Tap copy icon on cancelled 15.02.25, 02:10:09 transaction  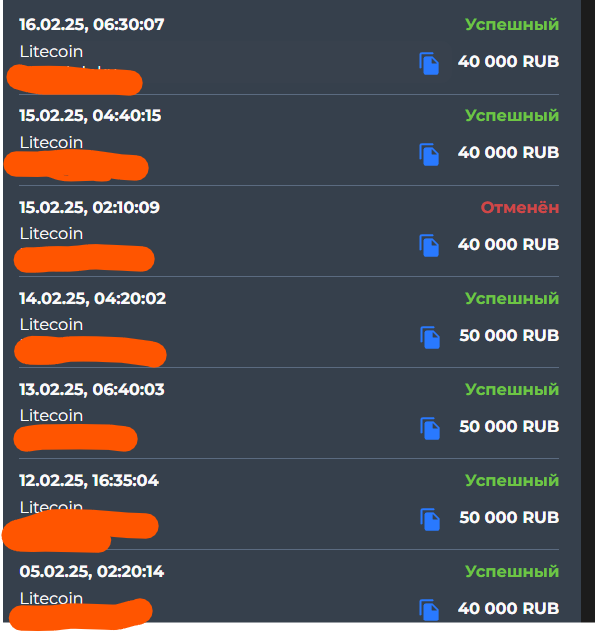[x=429, y=245]
